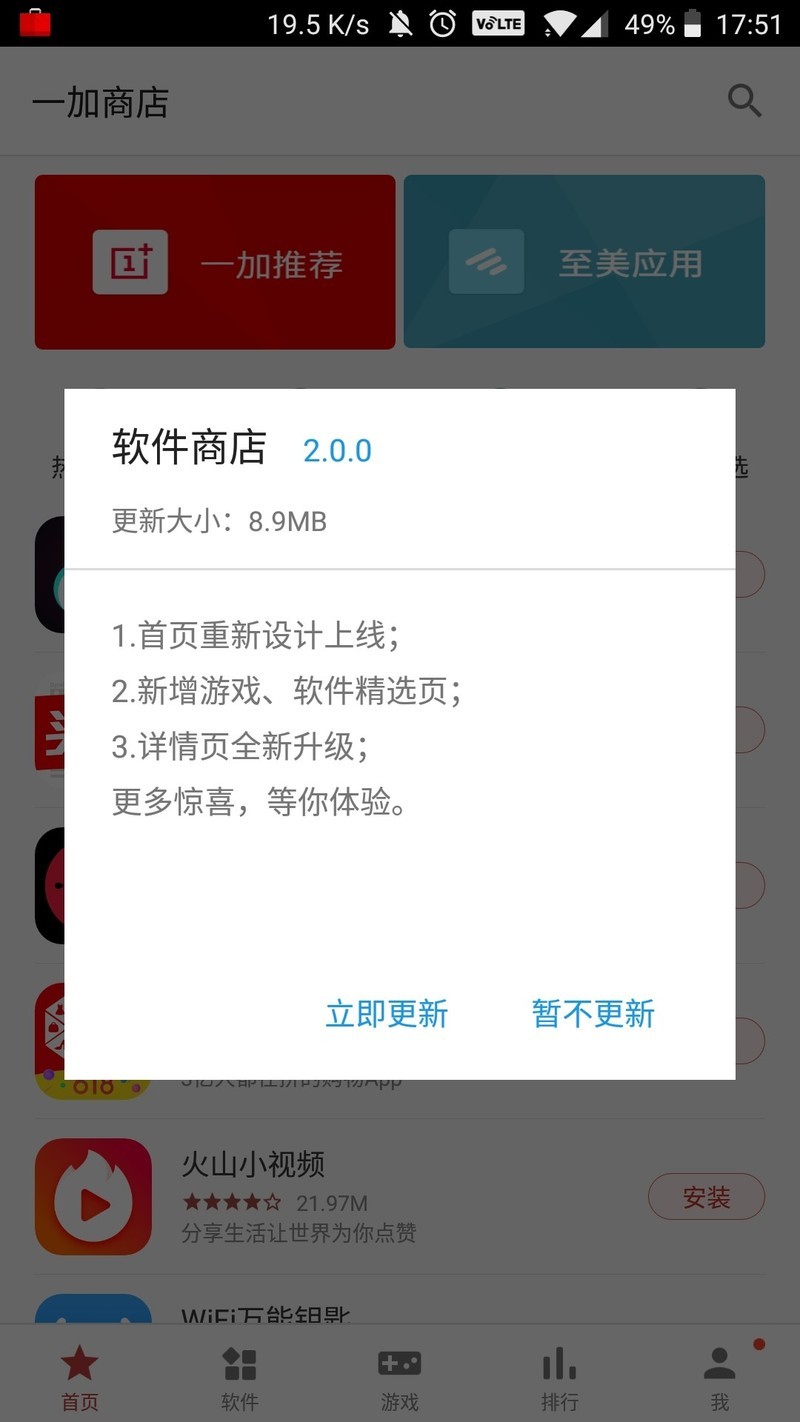Open the 火山小视频 app icon
The width and height of the screenshot is (800, 1422).
[93, 1196]
